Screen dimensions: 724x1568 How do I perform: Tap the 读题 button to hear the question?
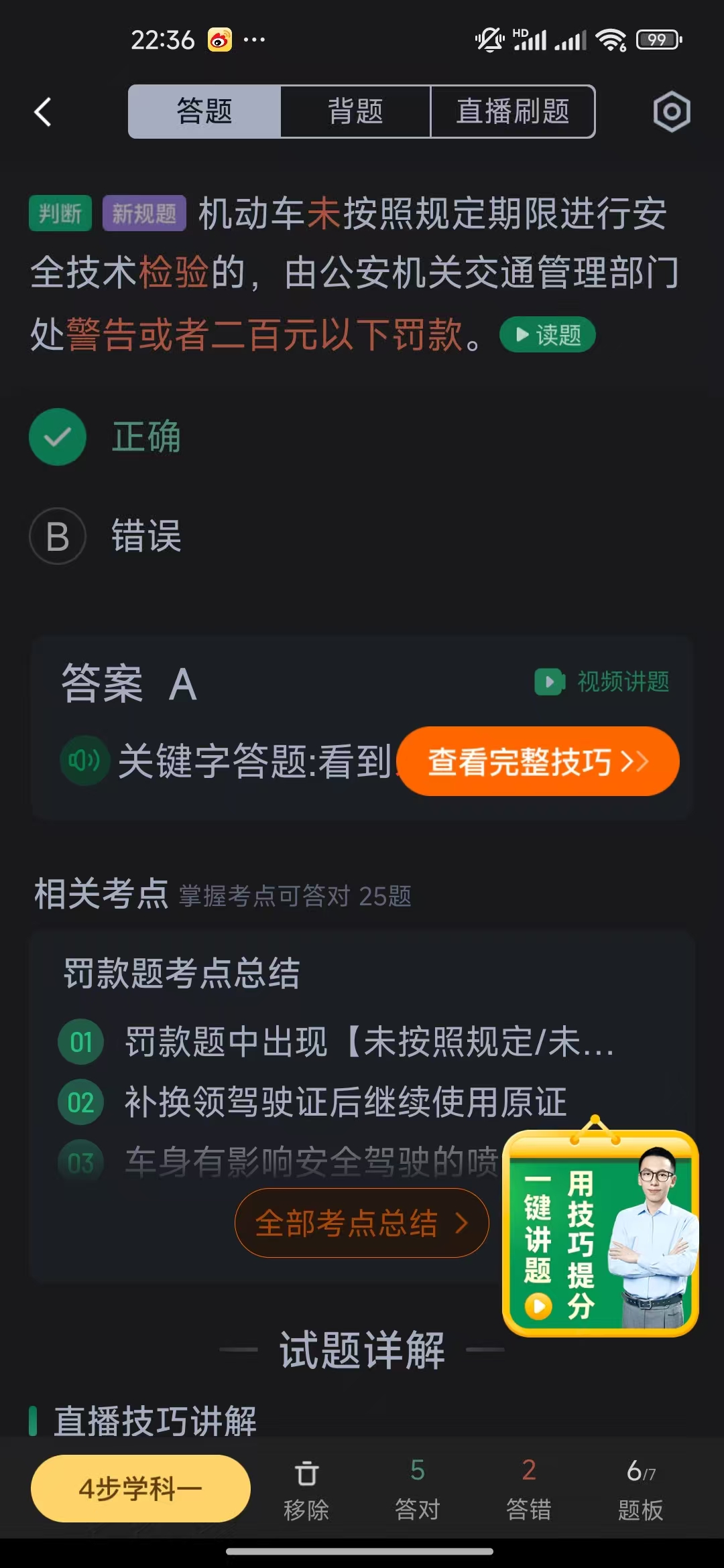[547, 334]
